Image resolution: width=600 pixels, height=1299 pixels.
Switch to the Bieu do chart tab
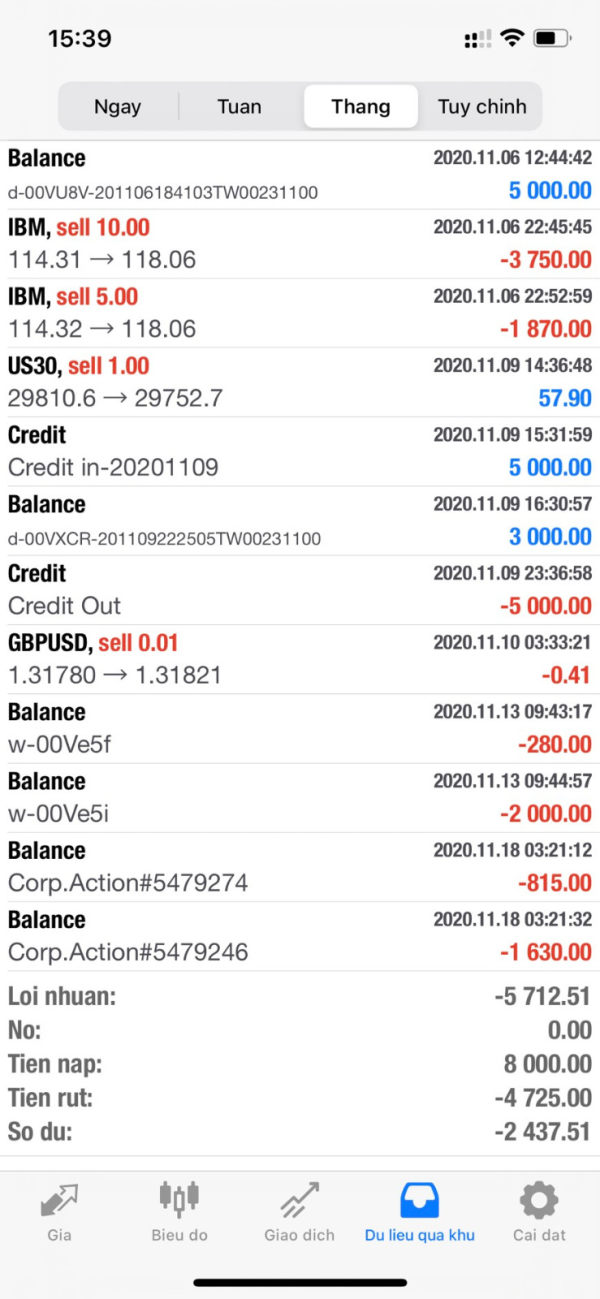[x=180, y=1211]
